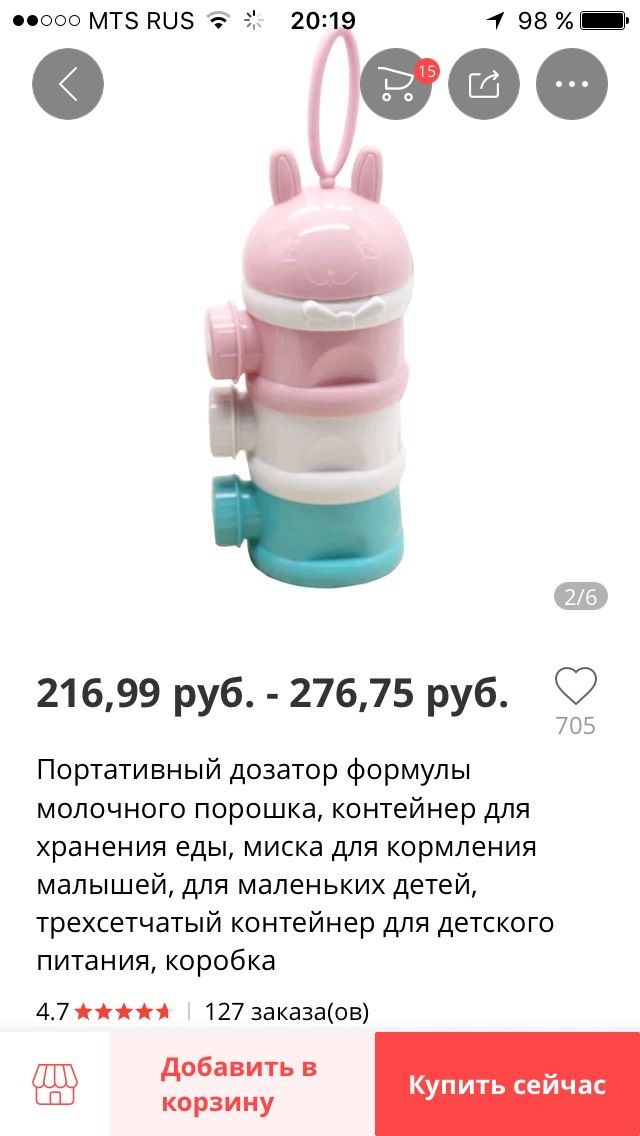Open the shopping cart with 15 items
Screen dimensions: 640x1136
click(x=395, y=84)
